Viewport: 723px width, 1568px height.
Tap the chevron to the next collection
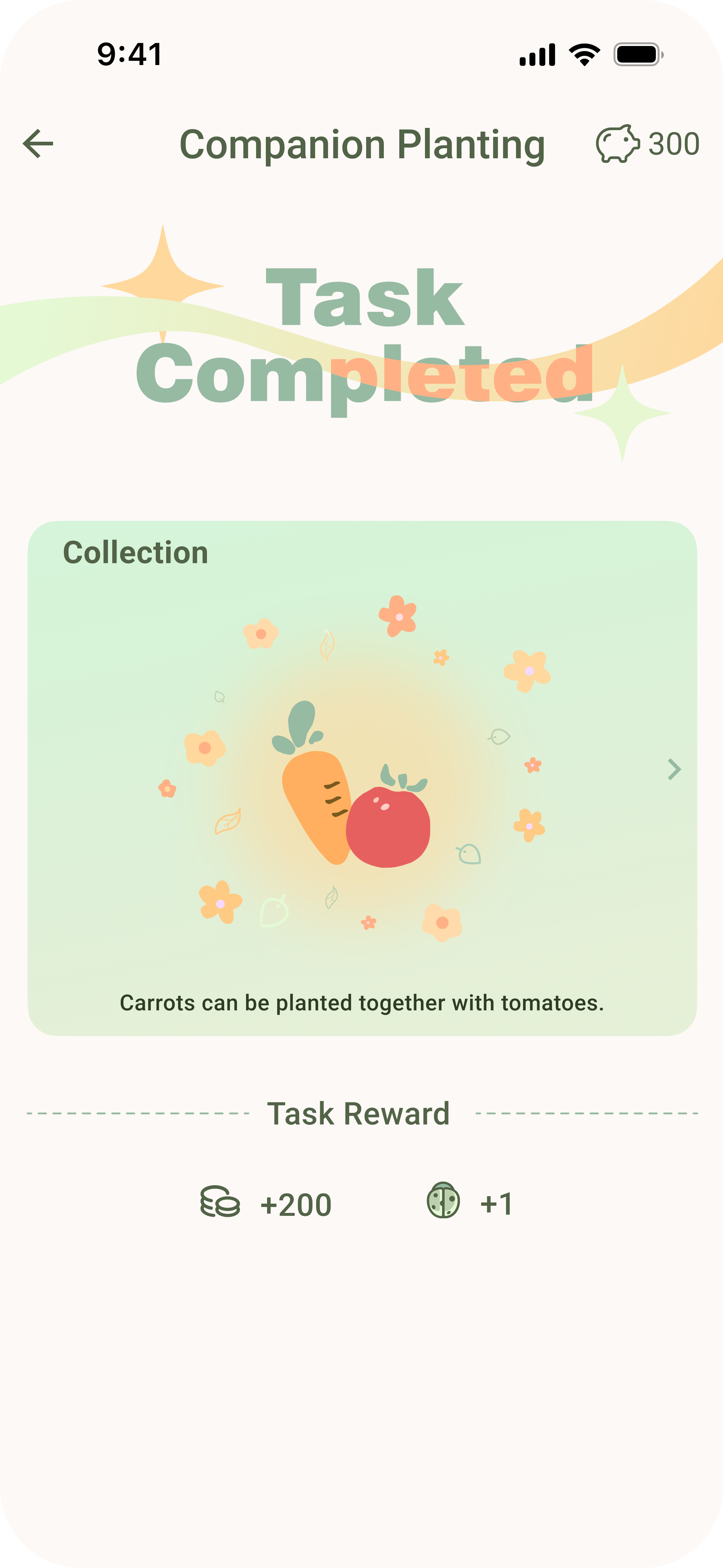[x=674, y=769]
